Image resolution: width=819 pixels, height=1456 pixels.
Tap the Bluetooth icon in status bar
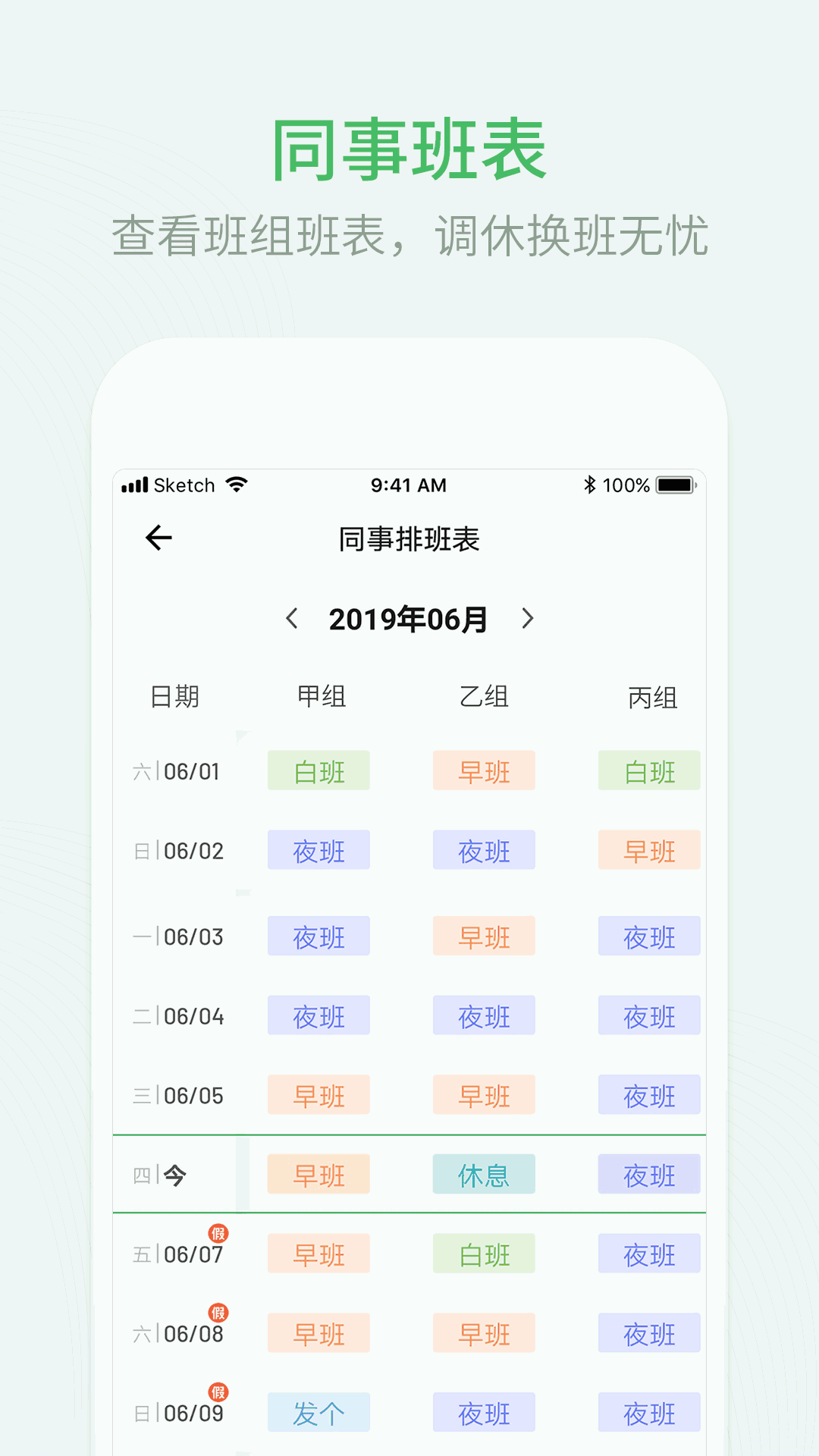coord(591,485)
